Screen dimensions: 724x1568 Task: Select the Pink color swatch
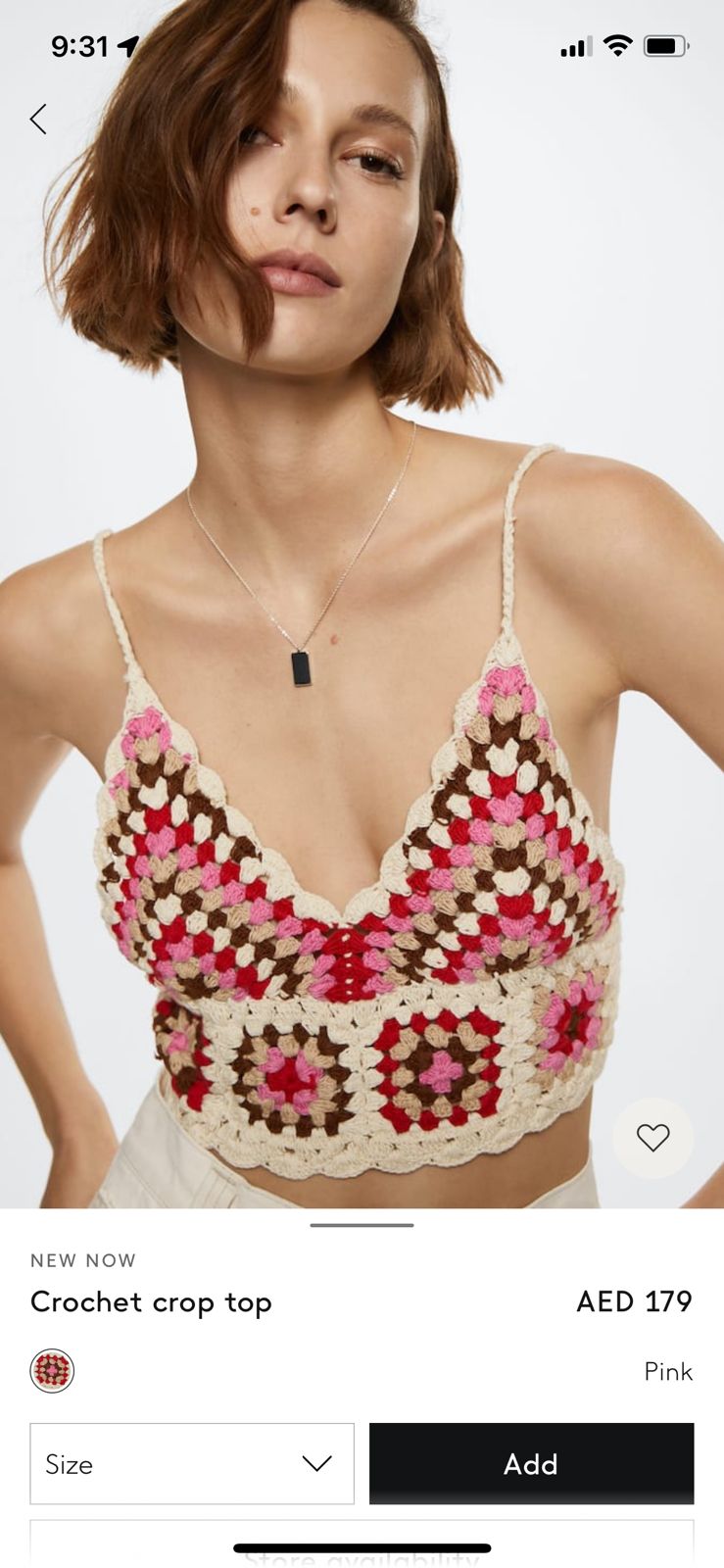click(x=52, y=1371)
